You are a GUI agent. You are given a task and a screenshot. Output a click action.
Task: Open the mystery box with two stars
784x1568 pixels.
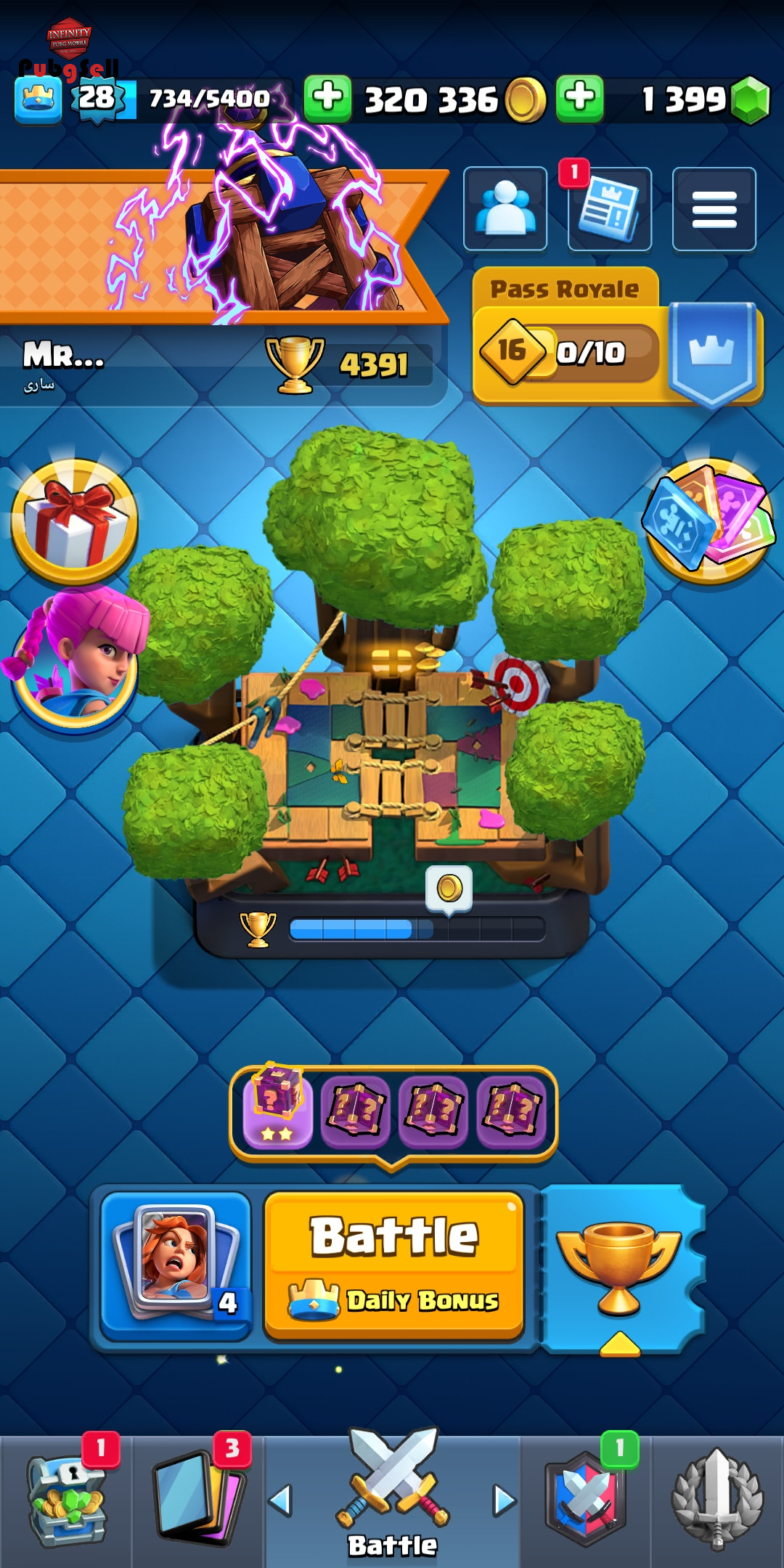pos(278,1107)
